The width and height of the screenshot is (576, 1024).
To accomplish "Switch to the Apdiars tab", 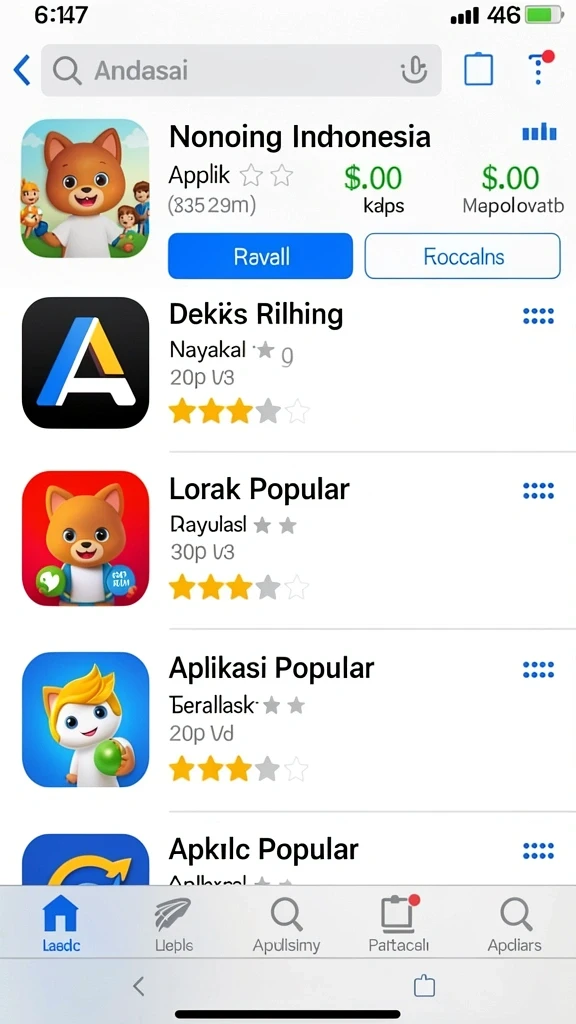I will [x=515, y=923].
